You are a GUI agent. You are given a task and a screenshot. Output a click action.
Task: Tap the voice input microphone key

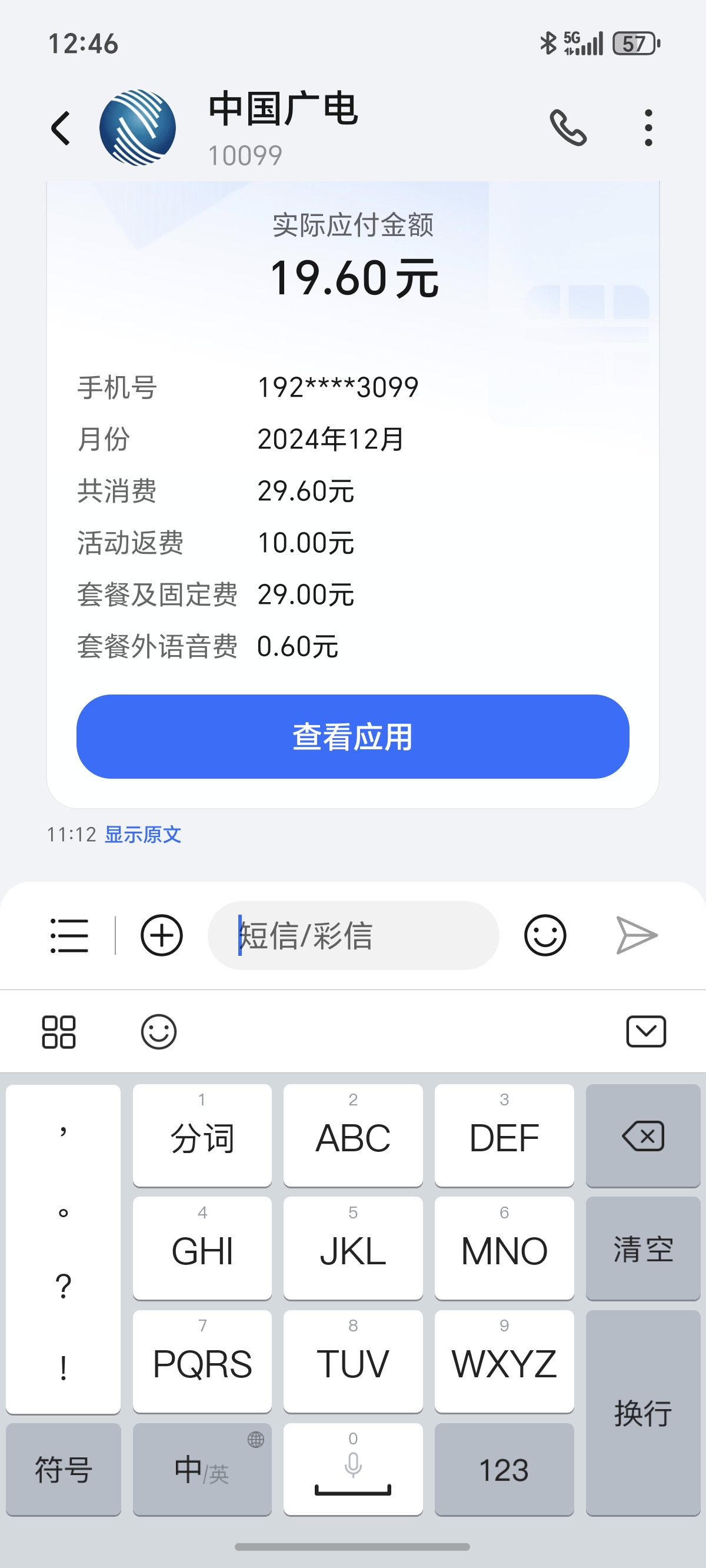click(352, 1470)
